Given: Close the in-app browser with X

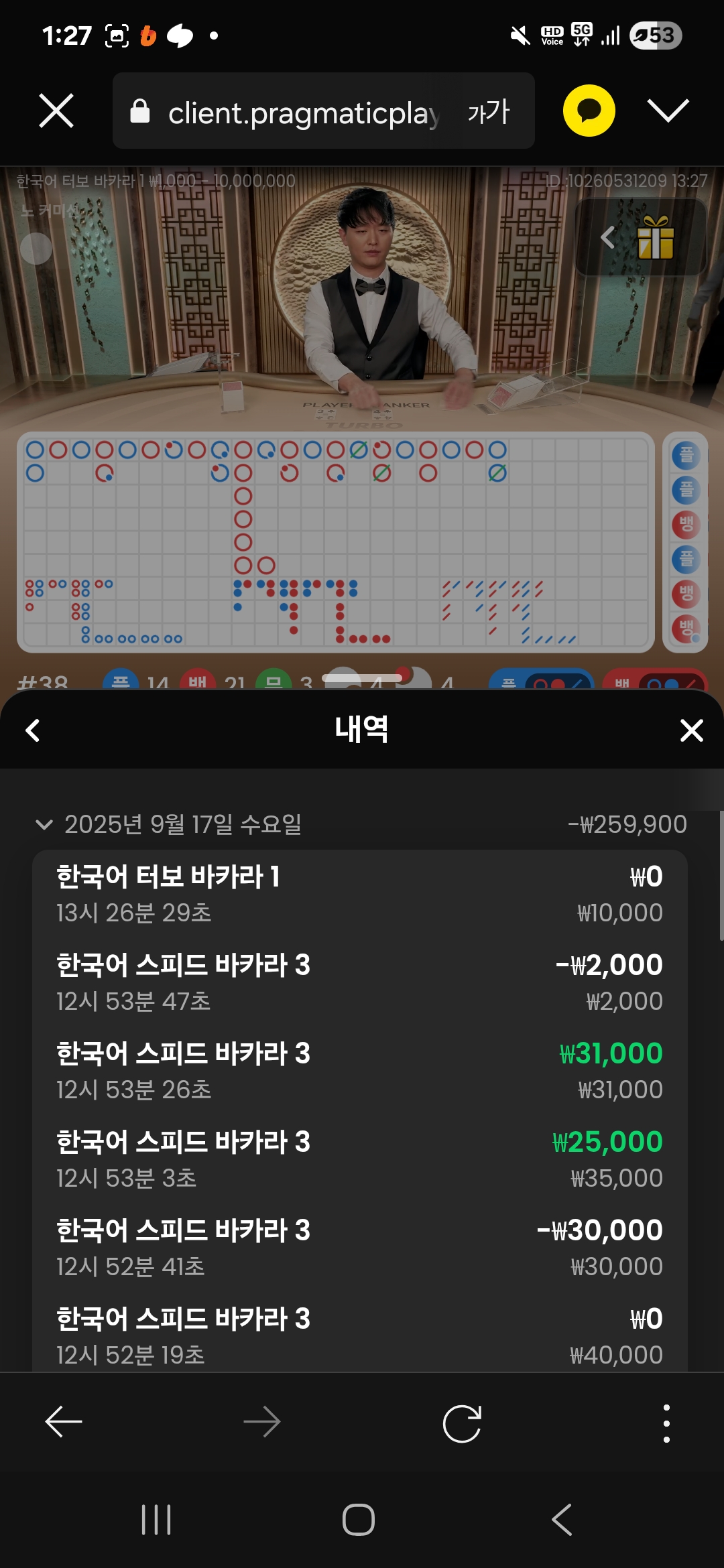Looking at the screenshot, I should [56, 111].
